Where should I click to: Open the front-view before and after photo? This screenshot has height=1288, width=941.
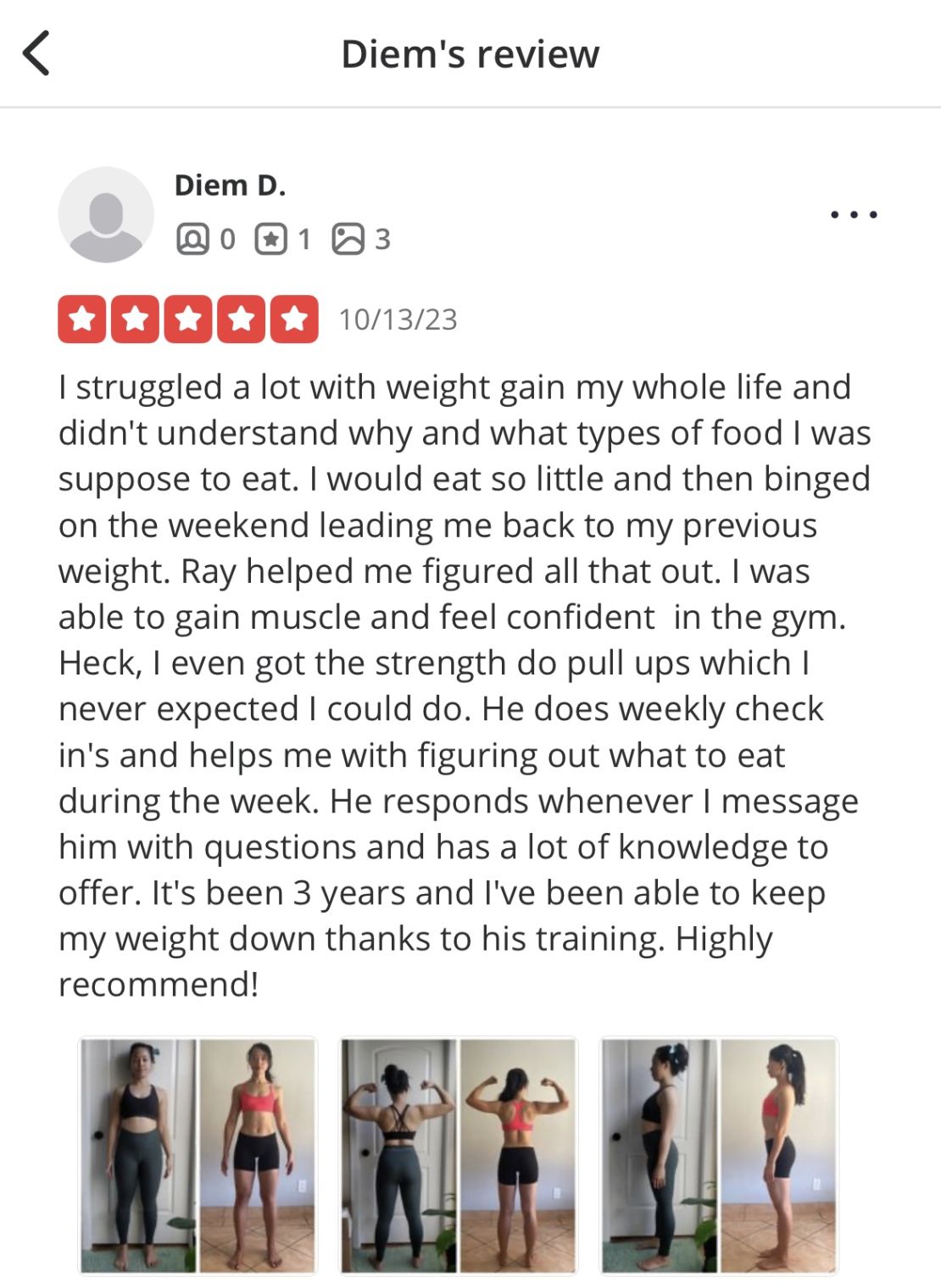pyautogui.click(x=198, y=1156)
